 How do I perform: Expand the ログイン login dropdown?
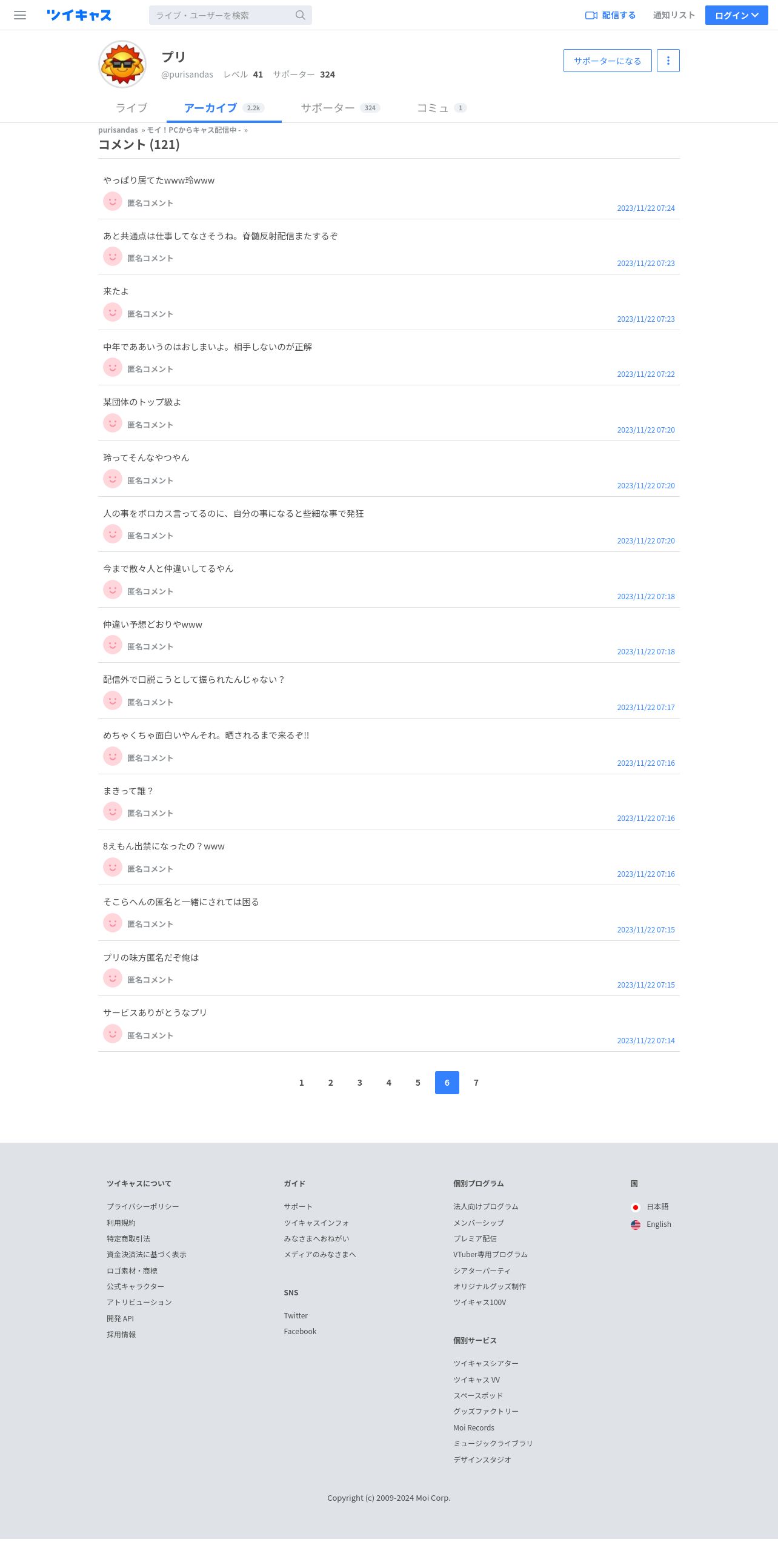[737, 15]
